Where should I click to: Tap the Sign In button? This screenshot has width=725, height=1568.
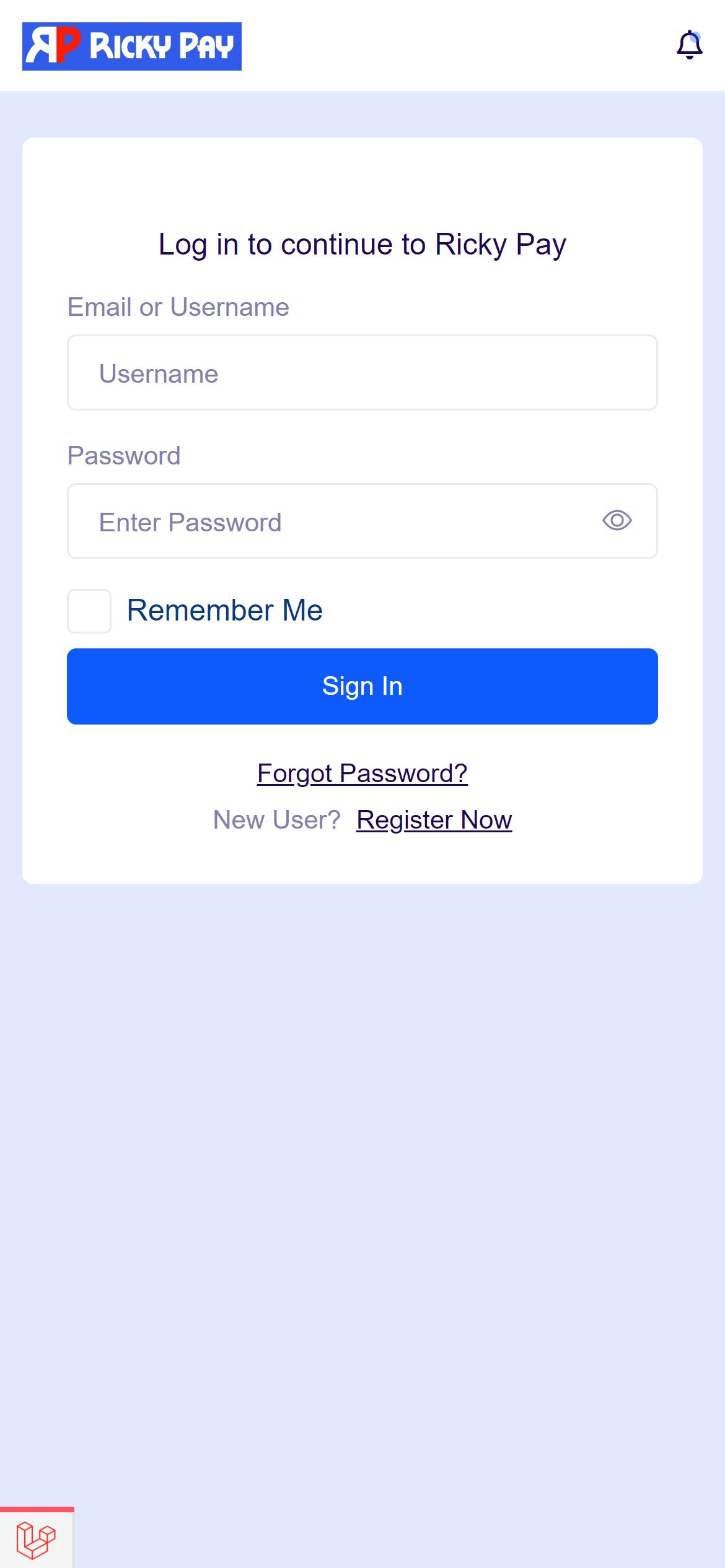tap(362, 686)
